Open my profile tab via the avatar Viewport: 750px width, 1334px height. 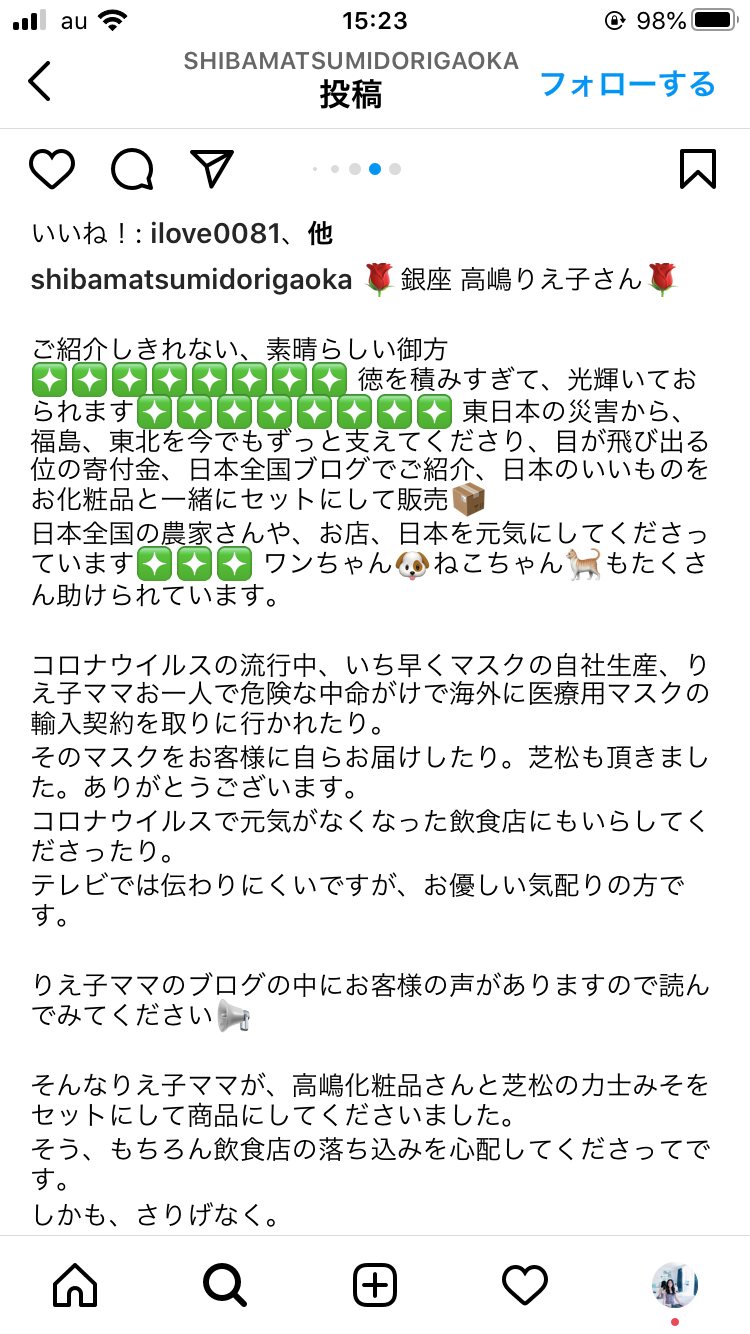[x=675, y=1285]
